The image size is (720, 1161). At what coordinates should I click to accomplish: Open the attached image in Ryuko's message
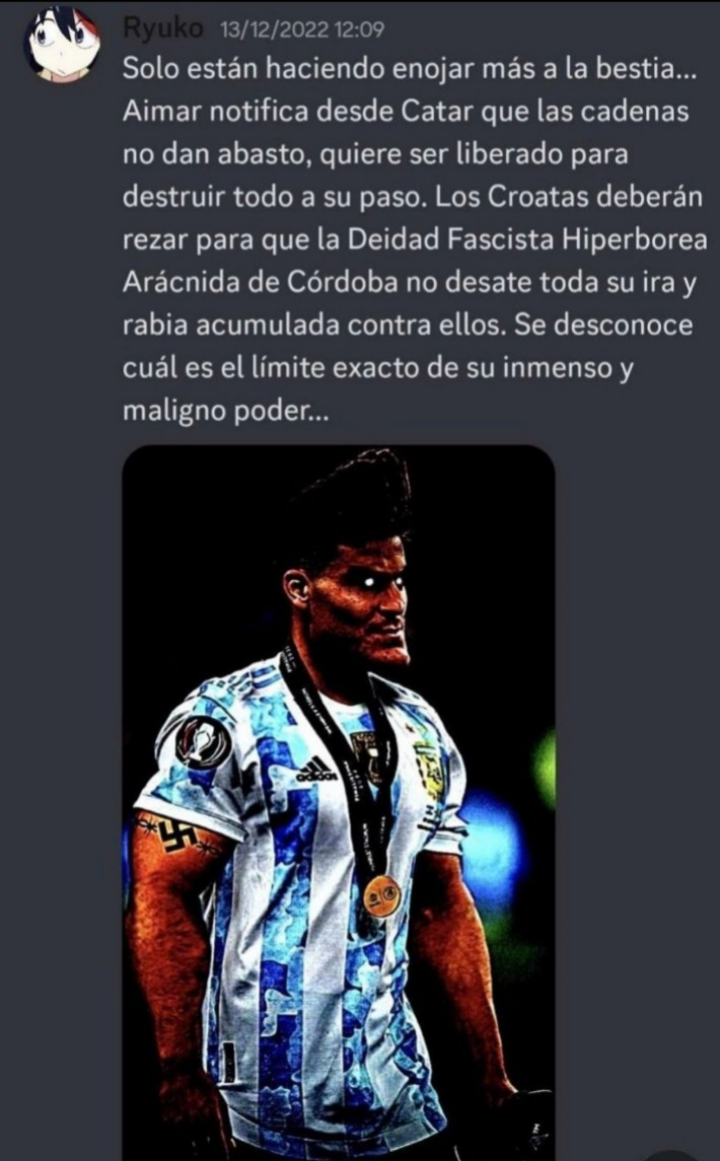click(339, 802)
